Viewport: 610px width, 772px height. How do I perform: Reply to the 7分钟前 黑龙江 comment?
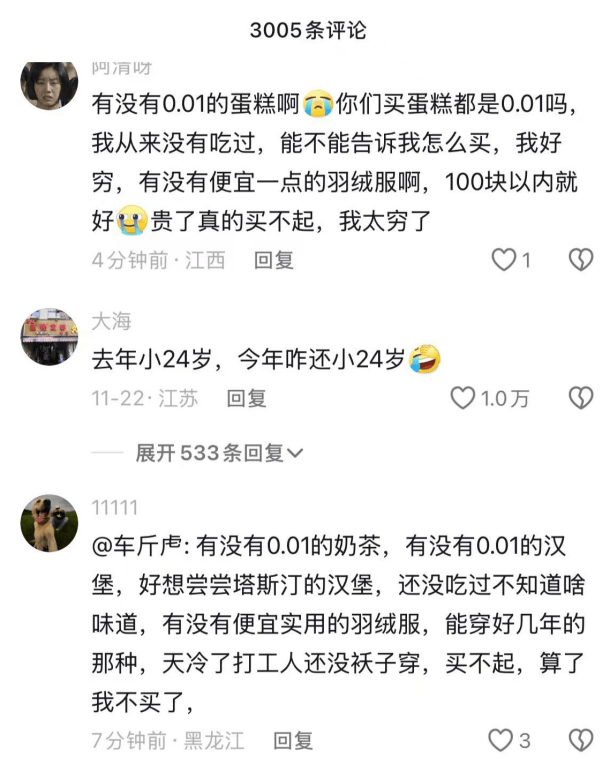point(293,740)
